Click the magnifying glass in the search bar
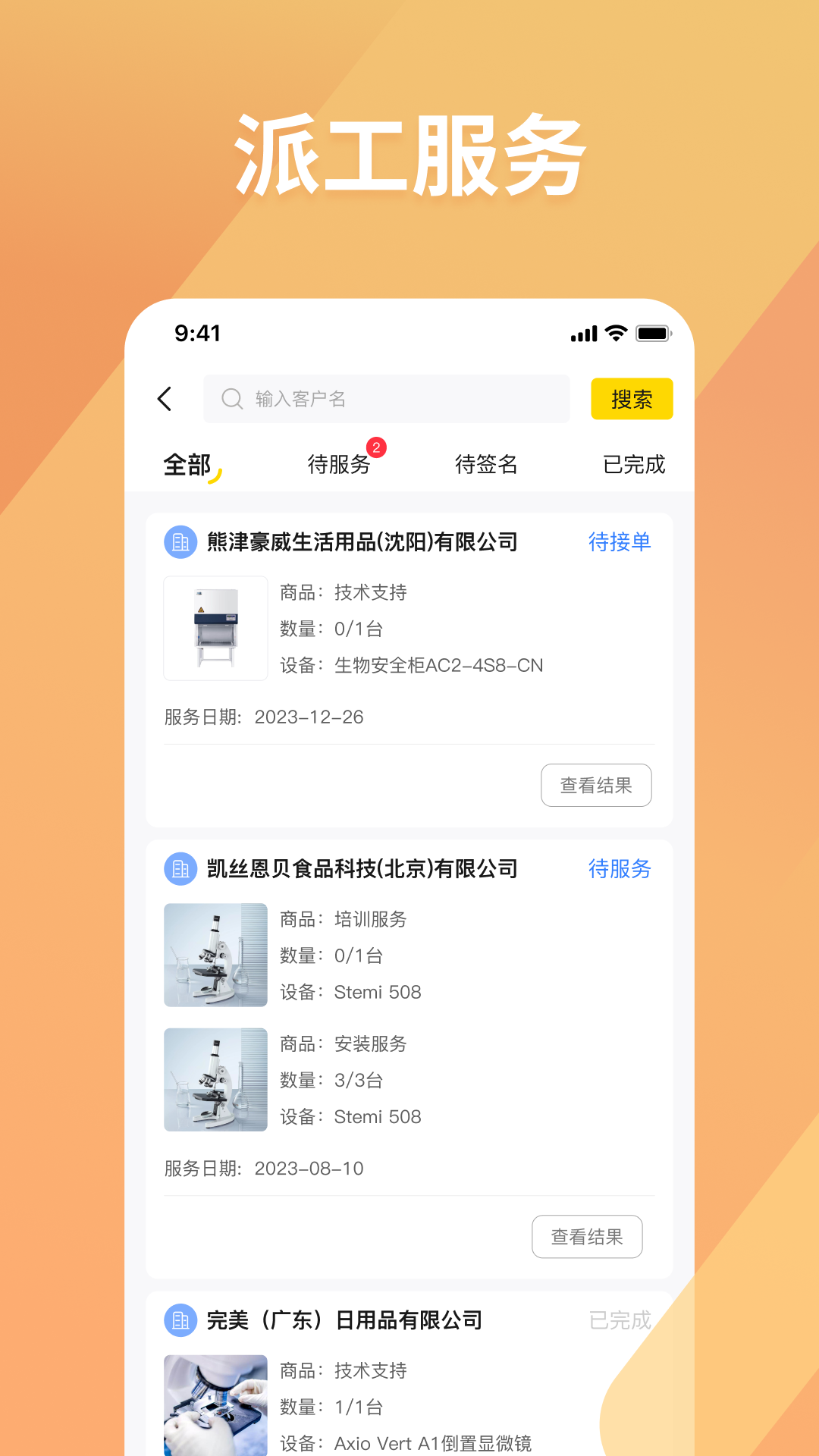This screenshot has width=819, height=1456. pos(231,398)
